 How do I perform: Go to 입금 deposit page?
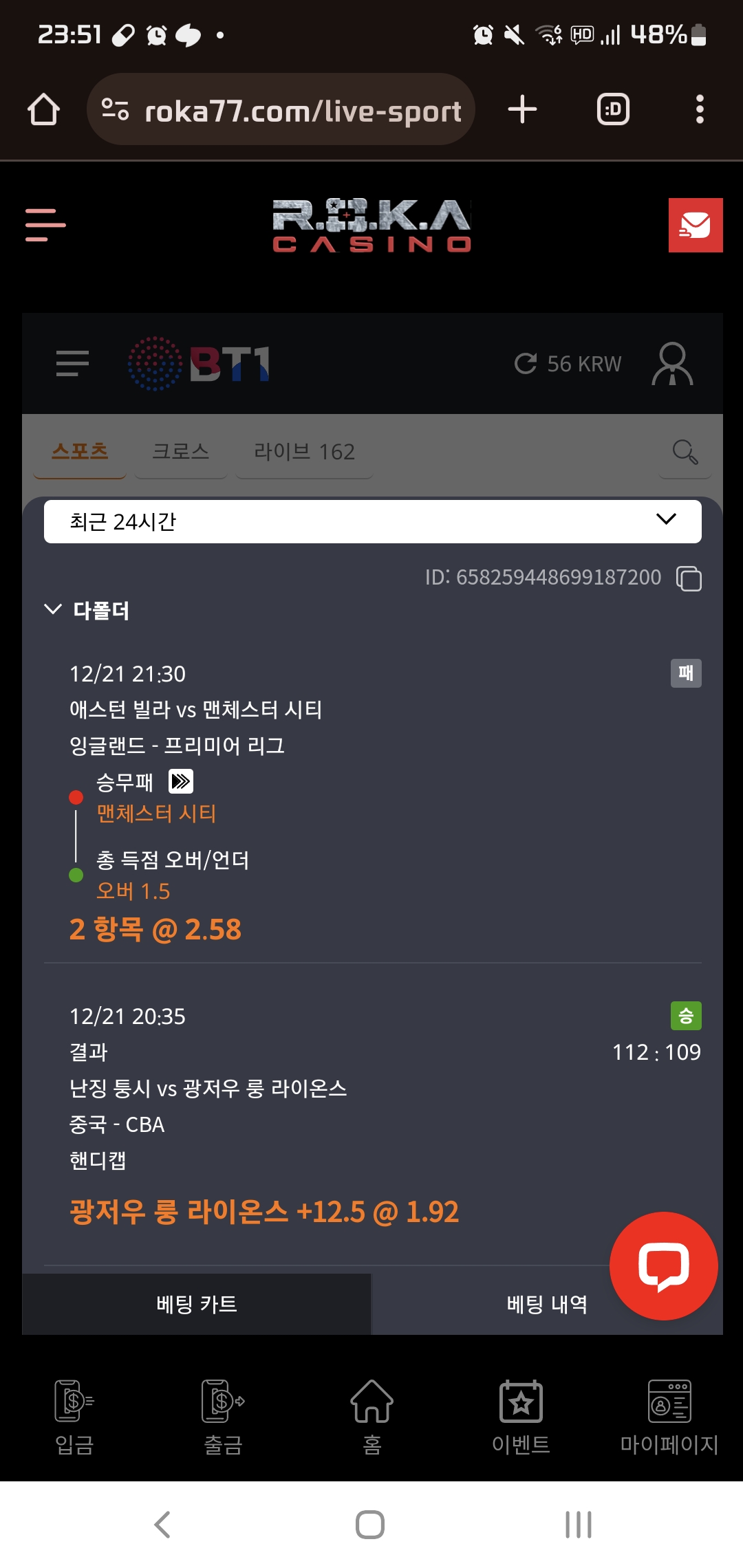pos(74,1417)
